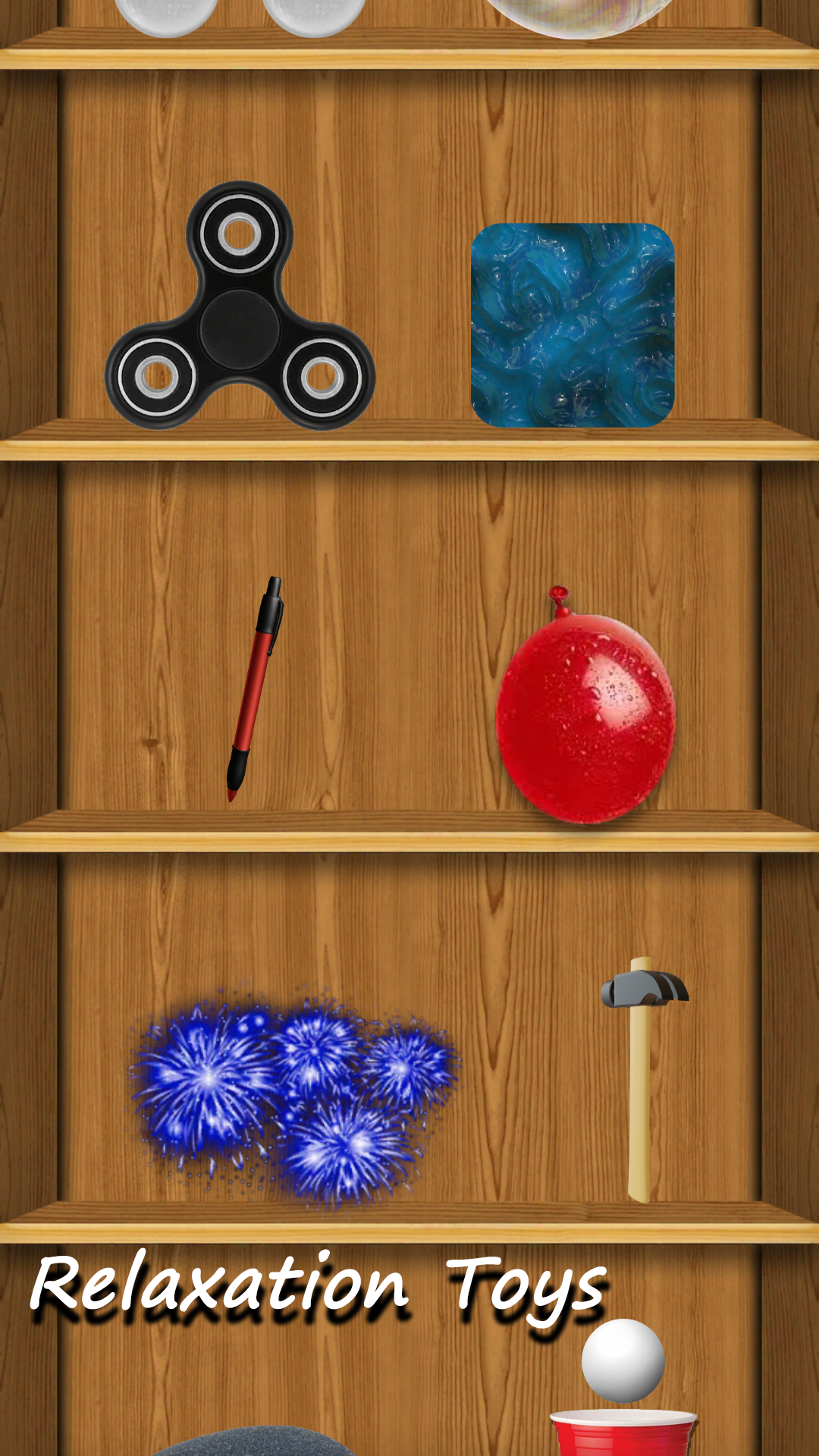Open the ping pong ball and red cup
Image resolution: width=819 pixels, height=1456 pixels.
[623, 1395]
